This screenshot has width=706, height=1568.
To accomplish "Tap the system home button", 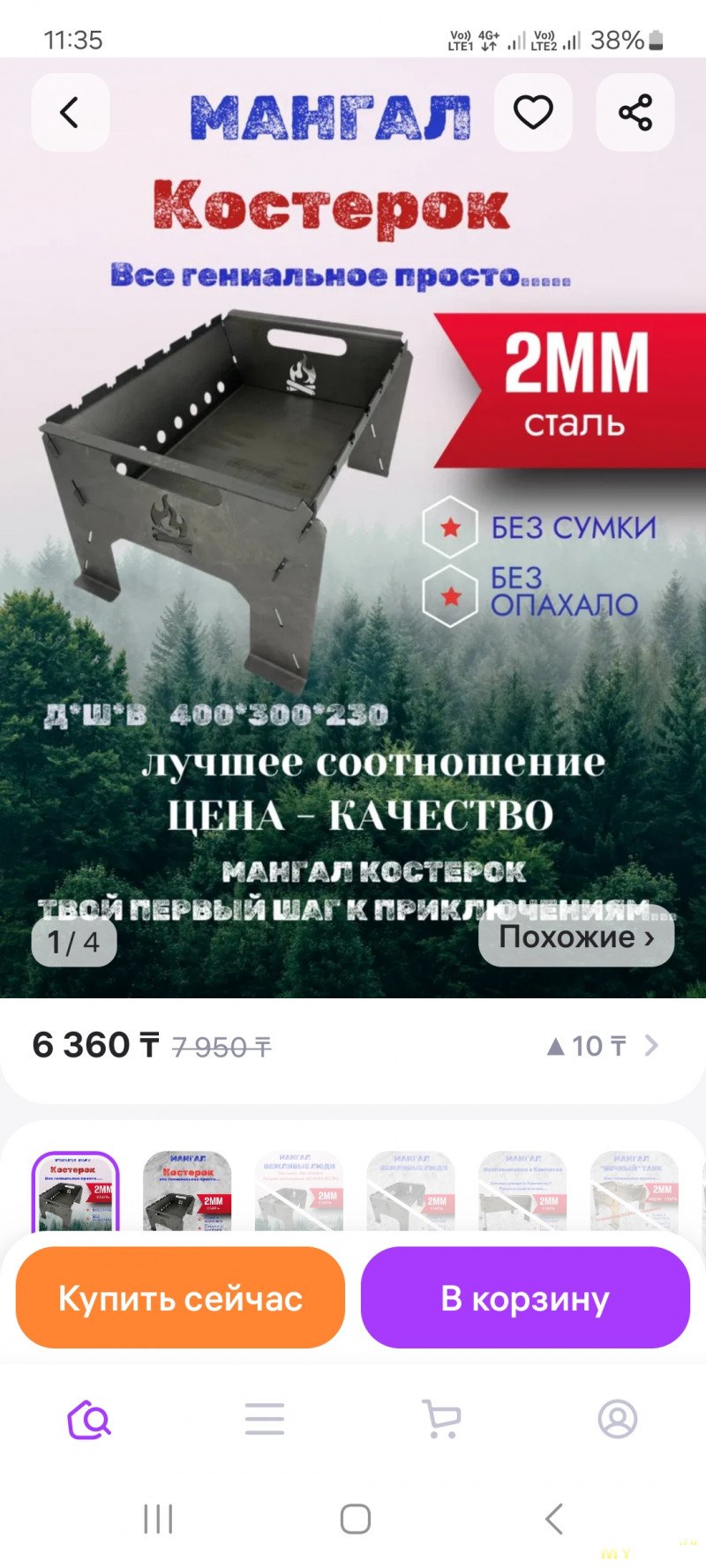I will coord(355,1519).
